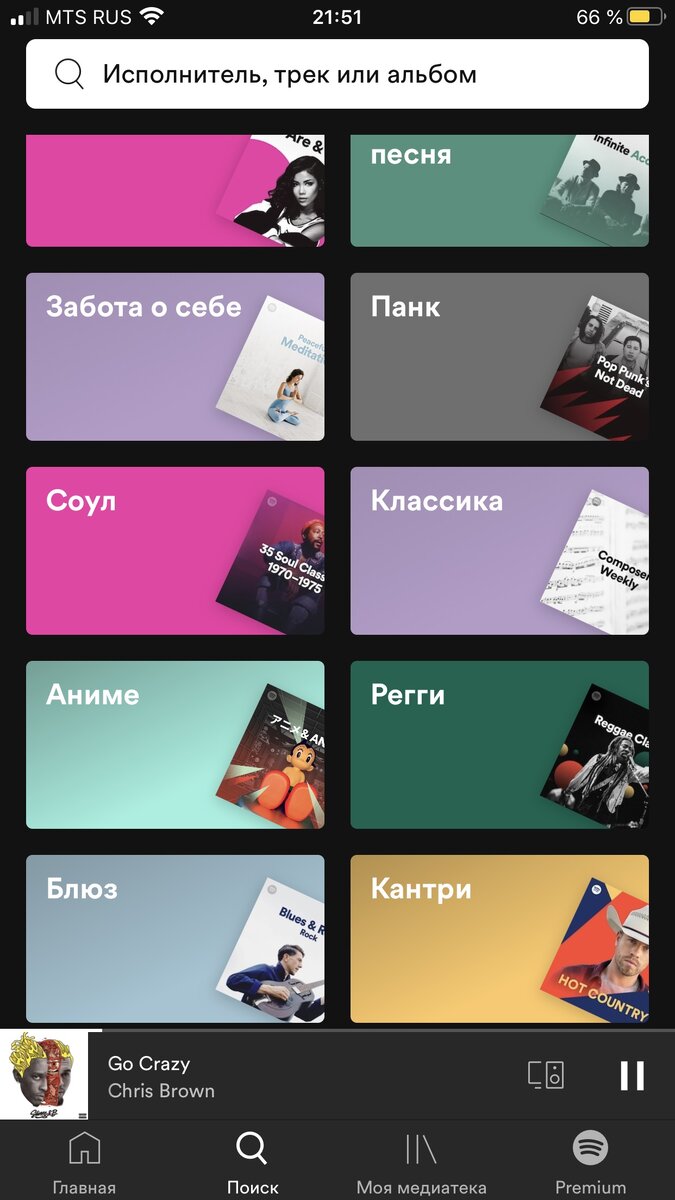Expand the Go Crazy mini player
Screen dimensions: 675x1200
point(300,1075)
